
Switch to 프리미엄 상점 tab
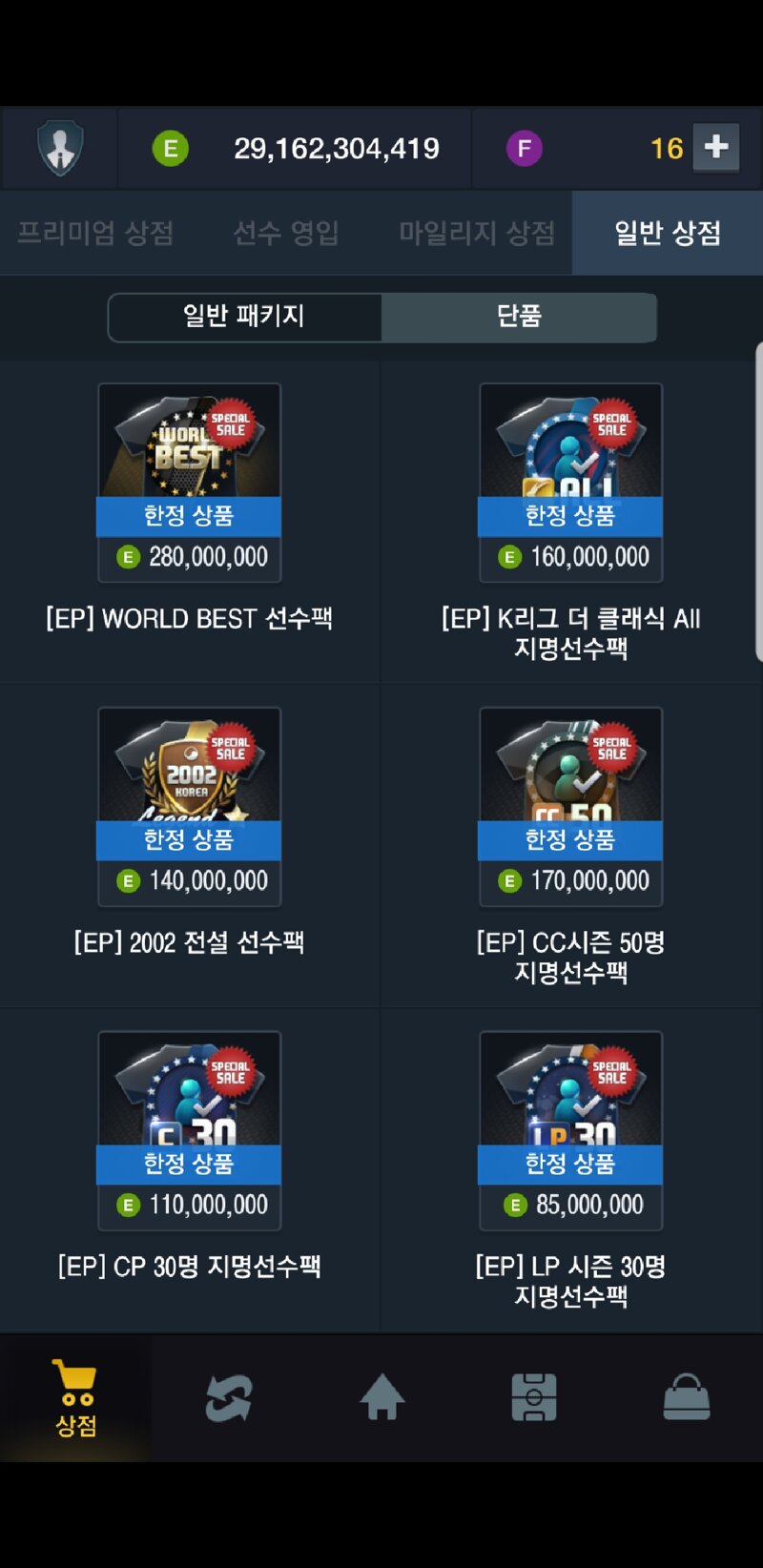point(95,234)
